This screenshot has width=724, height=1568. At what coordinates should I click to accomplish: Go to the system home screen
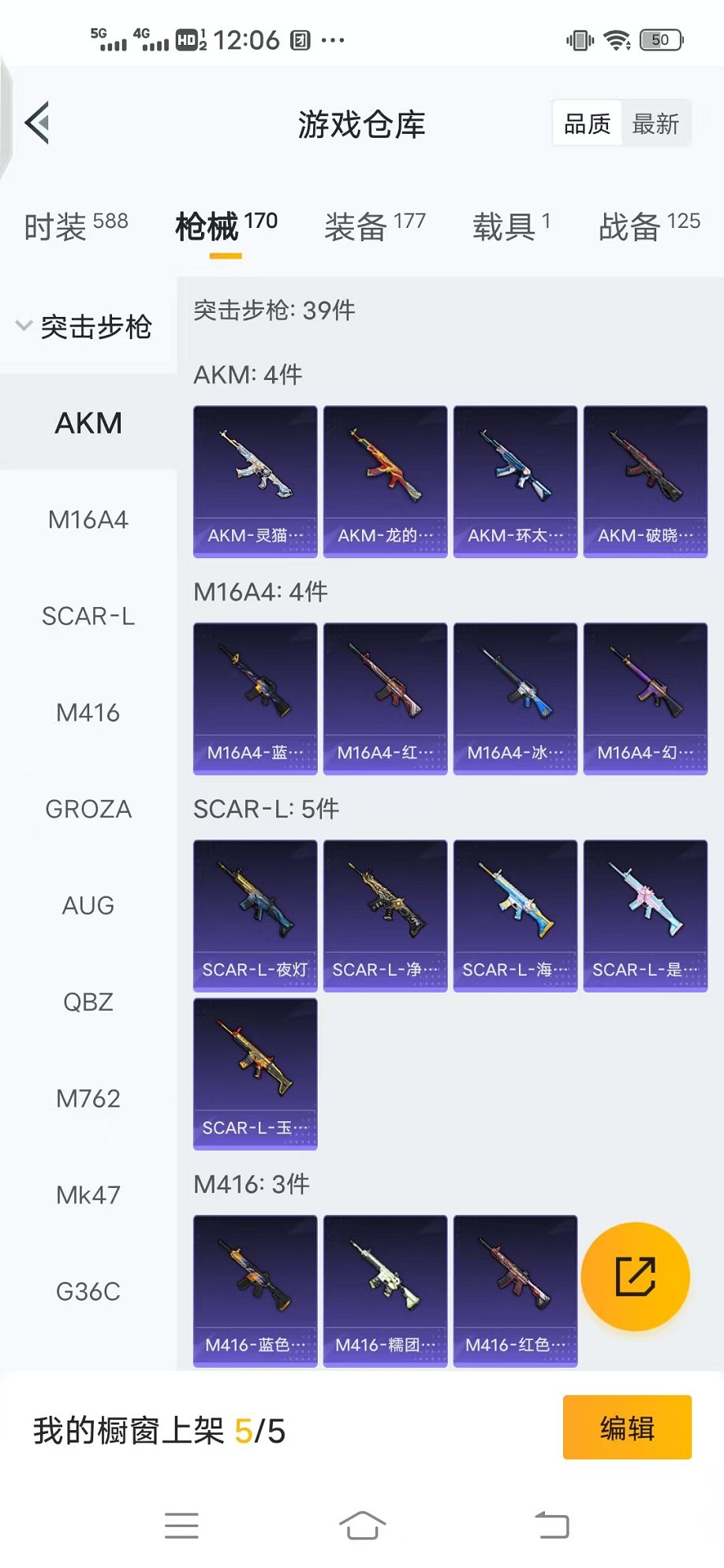[363, 1525]
